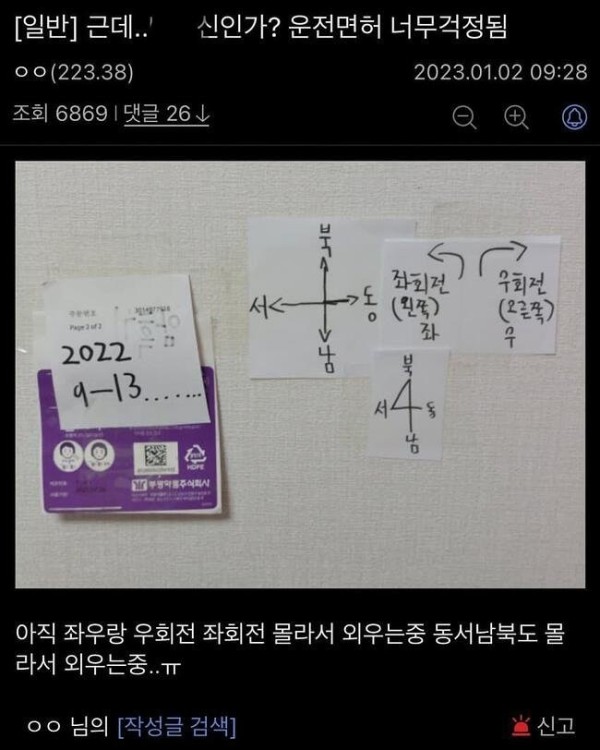
Task: Zoom in the post text
Action: click(x=516, y=117)
